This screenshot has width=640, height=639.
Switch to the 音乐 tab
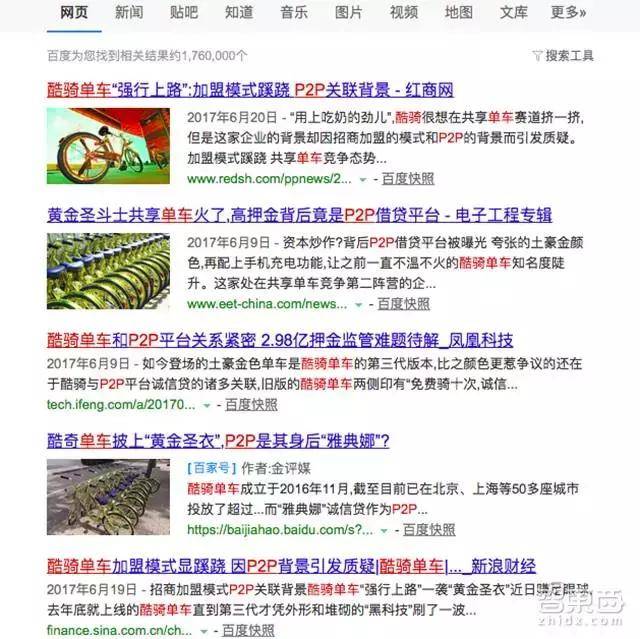(x=293, y=12)
